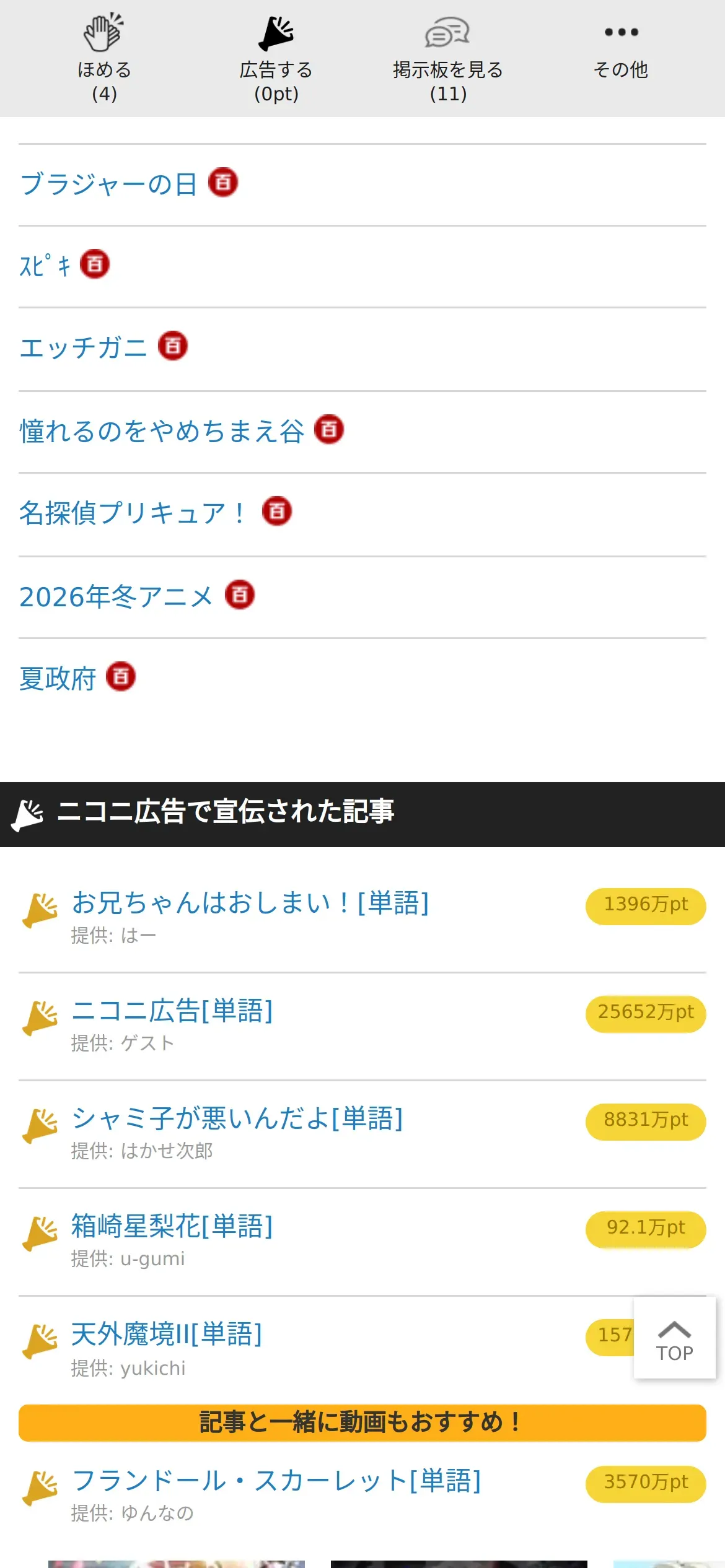Viewport: 725px width, 1568px height.
Task: Open the 2026年冬アニメ article
Action: [x=116, y=597]
